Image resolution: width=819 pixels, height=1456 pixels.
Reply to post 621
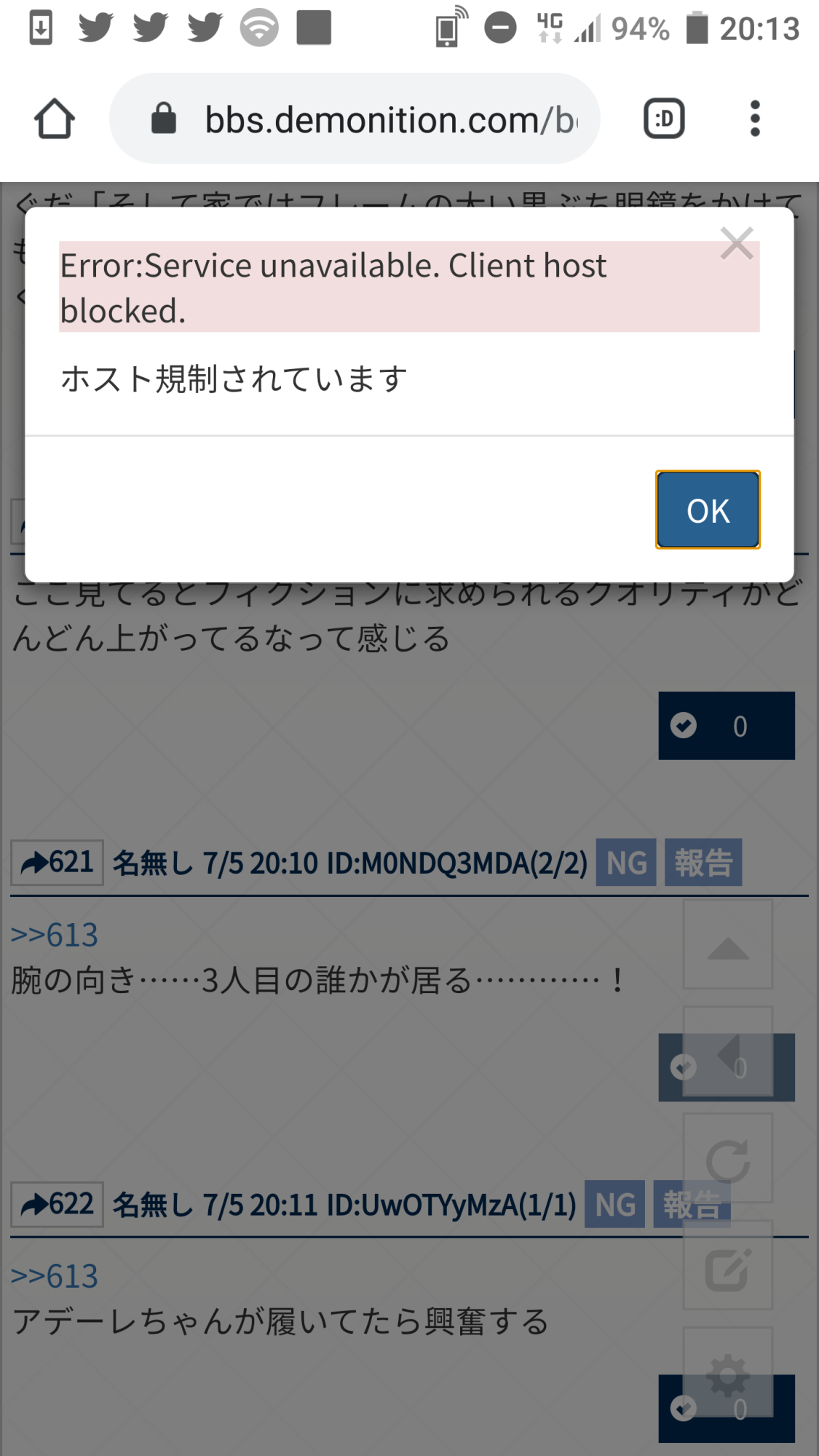coord(57,863)
